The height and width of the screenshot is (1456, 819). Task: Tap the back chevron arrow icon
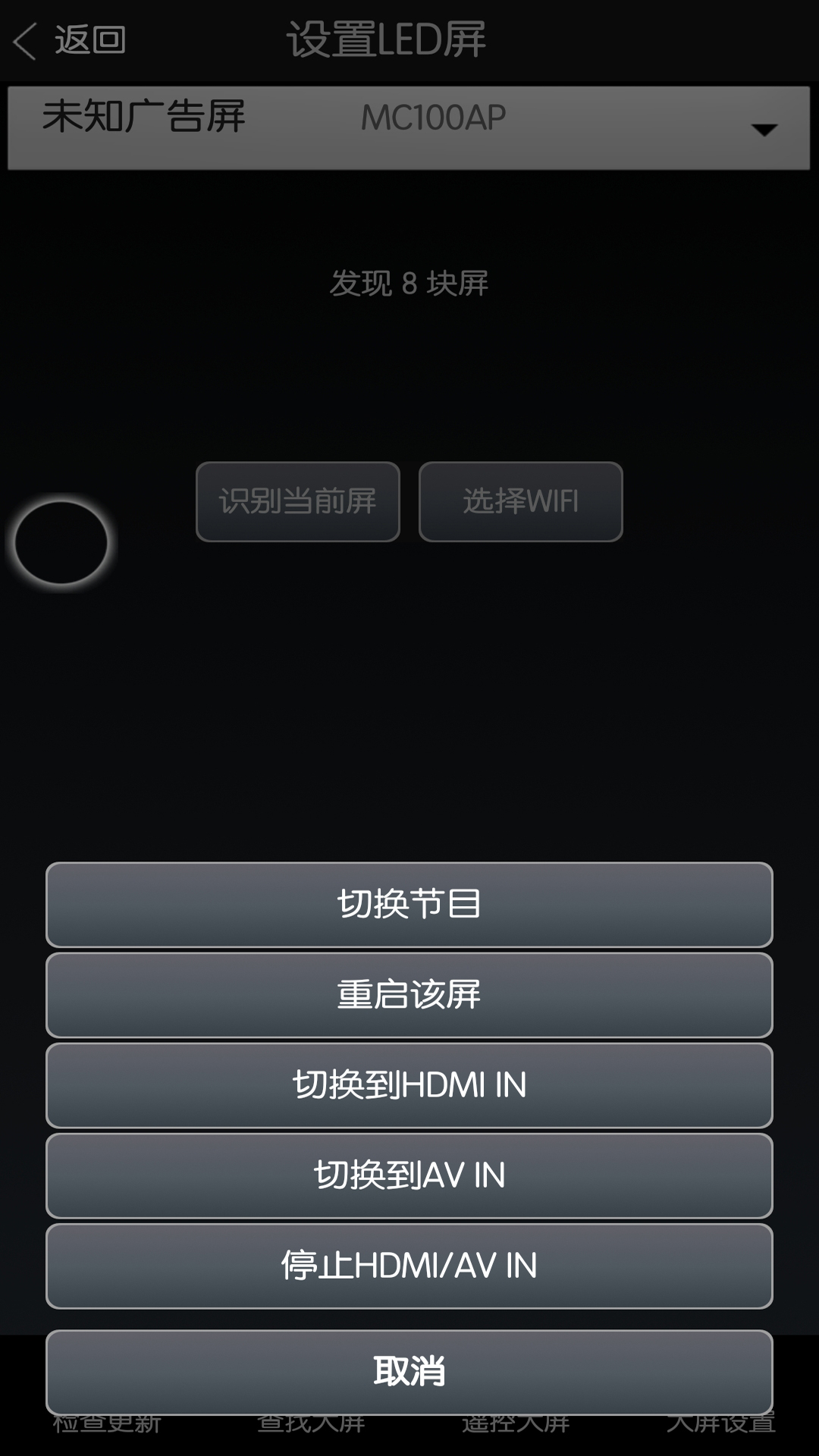tap(23, 39)
